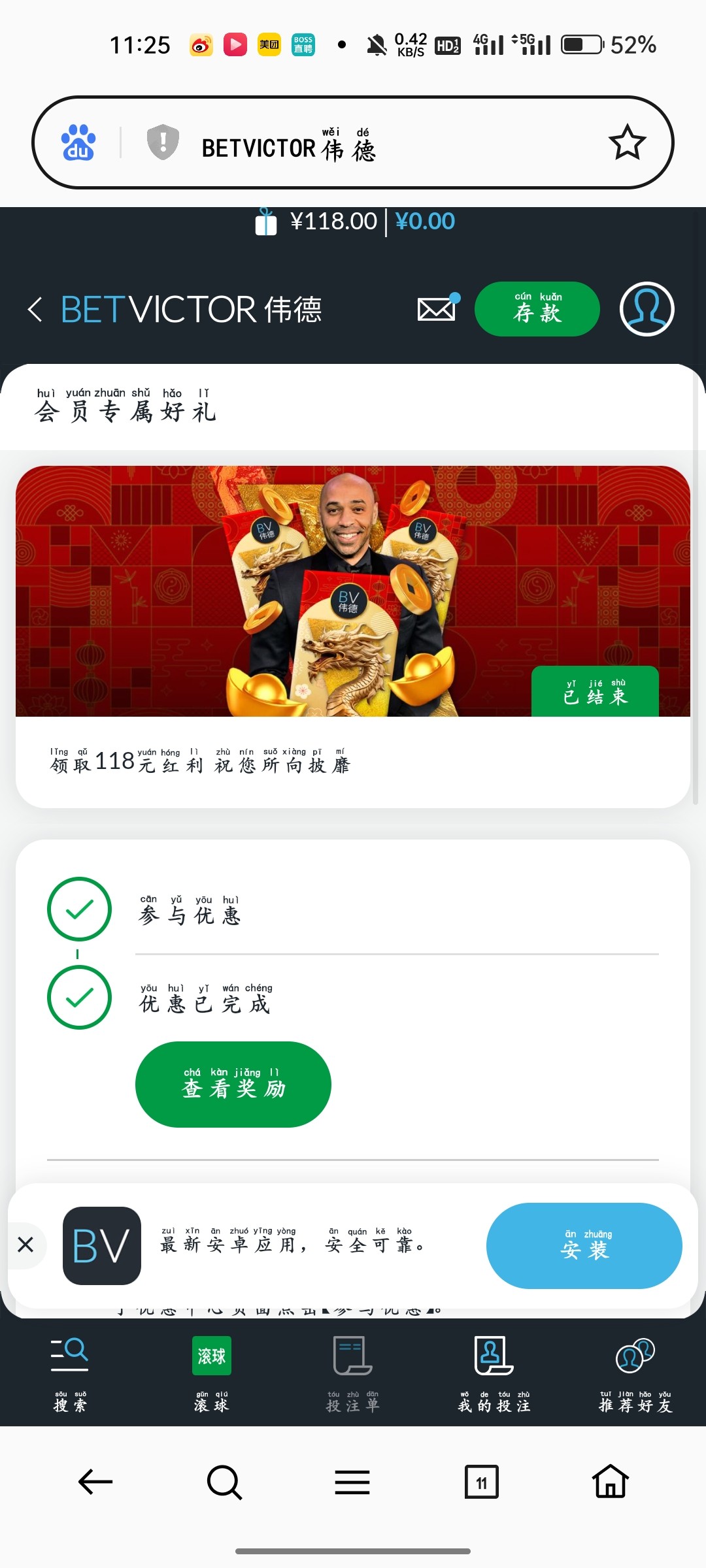Go back using the BetVictor header arrow
The width and height of the screenshot is (706, 1568).
pyautogui.click(x=35, y=309)
